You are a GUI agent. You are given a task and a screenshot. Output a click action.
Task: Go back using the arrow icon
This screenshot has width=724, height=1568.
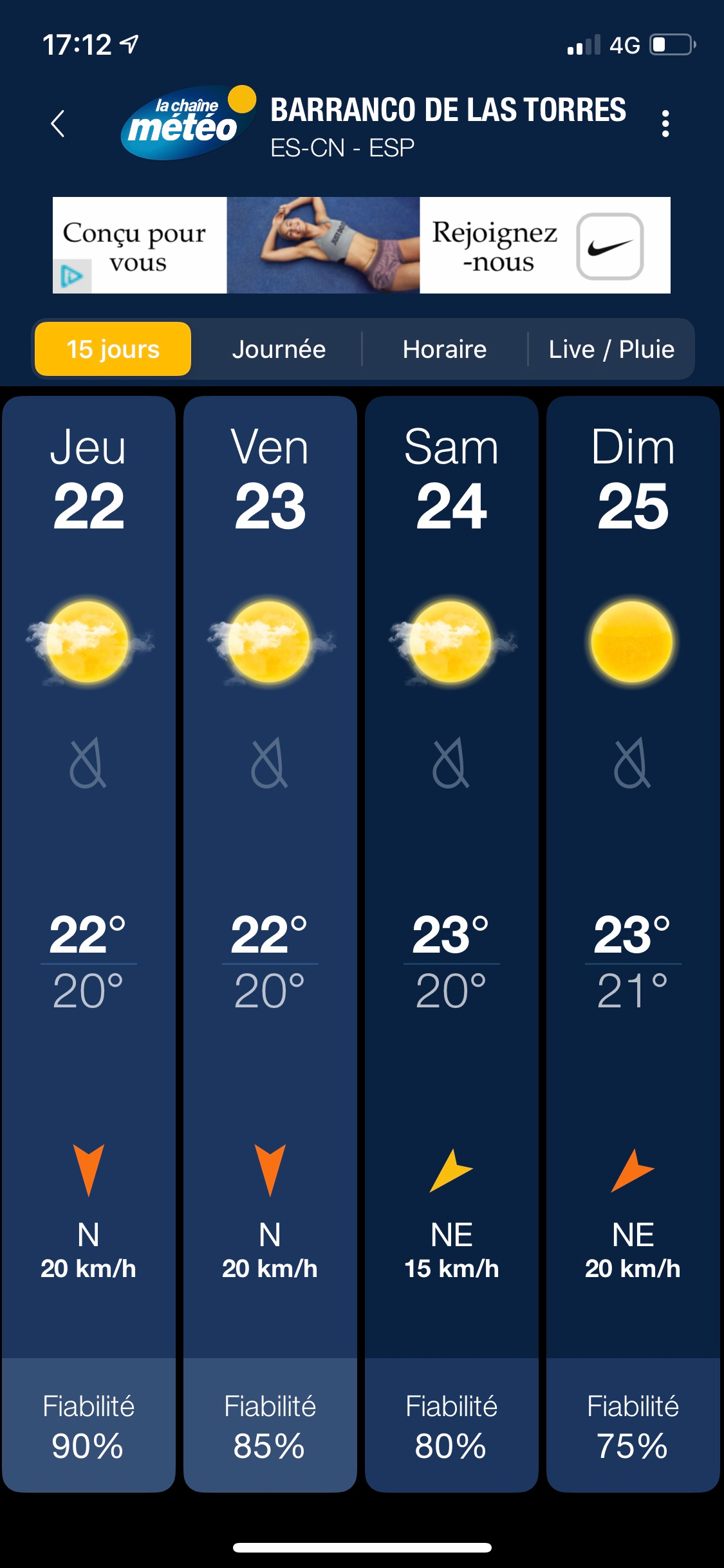click(58, 124)
